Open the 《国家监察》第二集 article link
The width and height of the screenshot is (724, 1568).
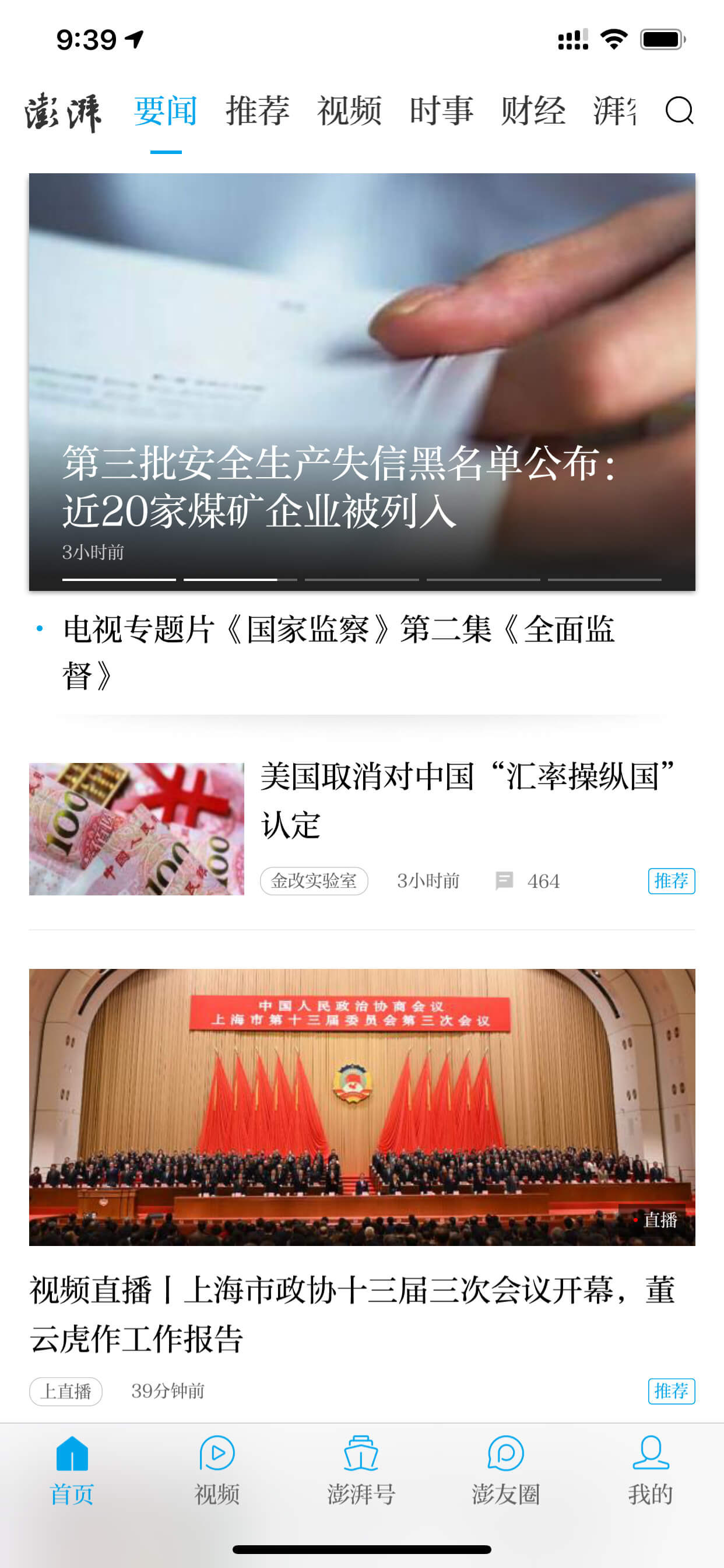pos(339,652)
